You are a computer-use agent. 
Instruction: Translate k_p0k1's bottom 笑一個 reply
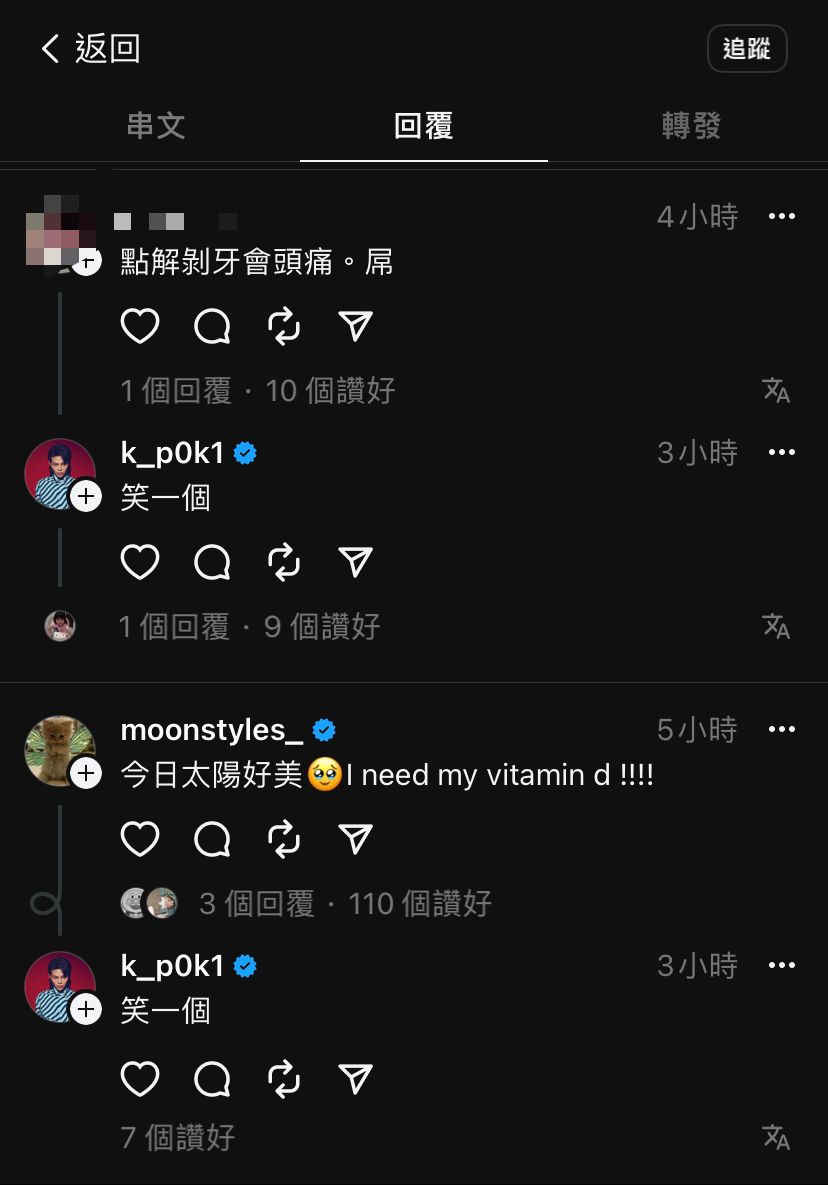coord(776,1136)
